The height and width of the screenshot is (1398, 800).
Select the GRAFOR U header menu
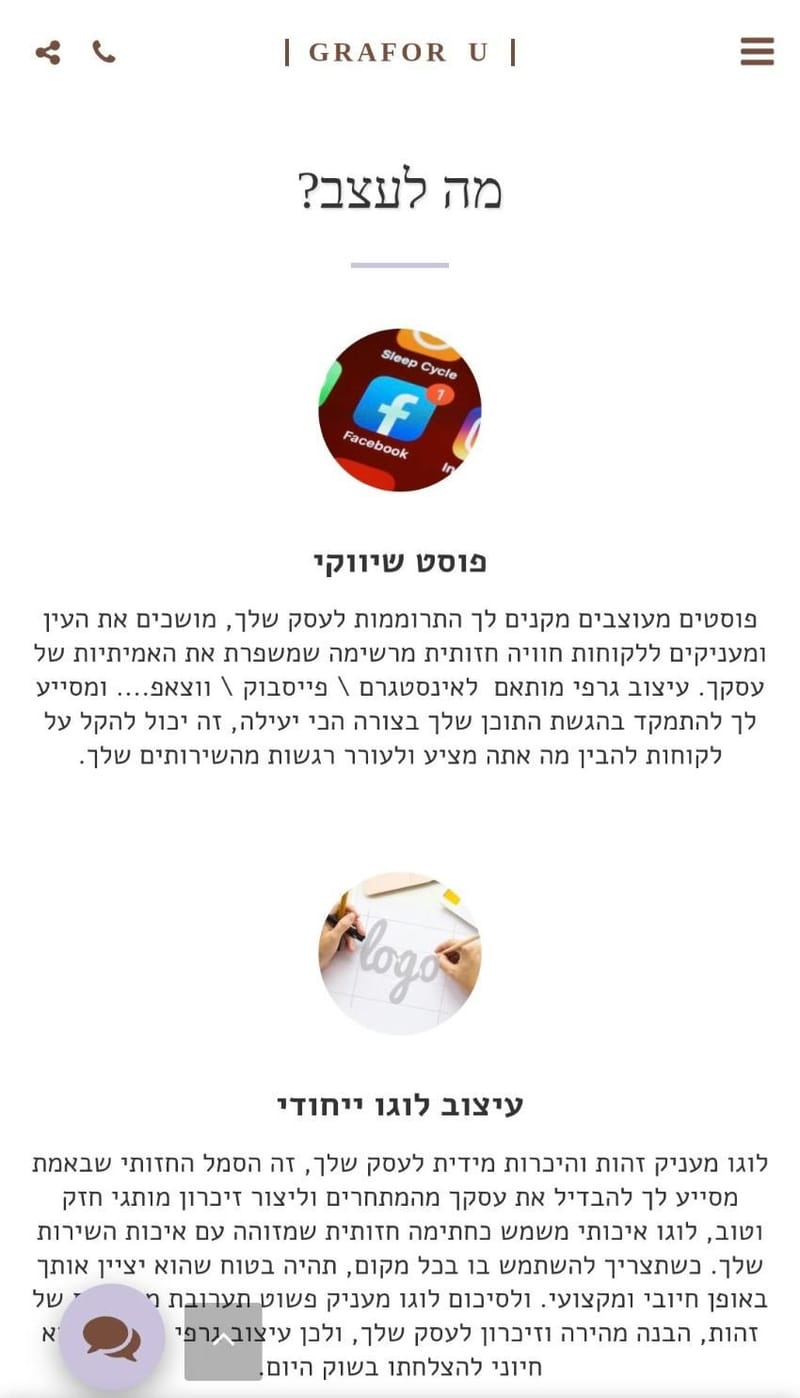click(399, 52)
